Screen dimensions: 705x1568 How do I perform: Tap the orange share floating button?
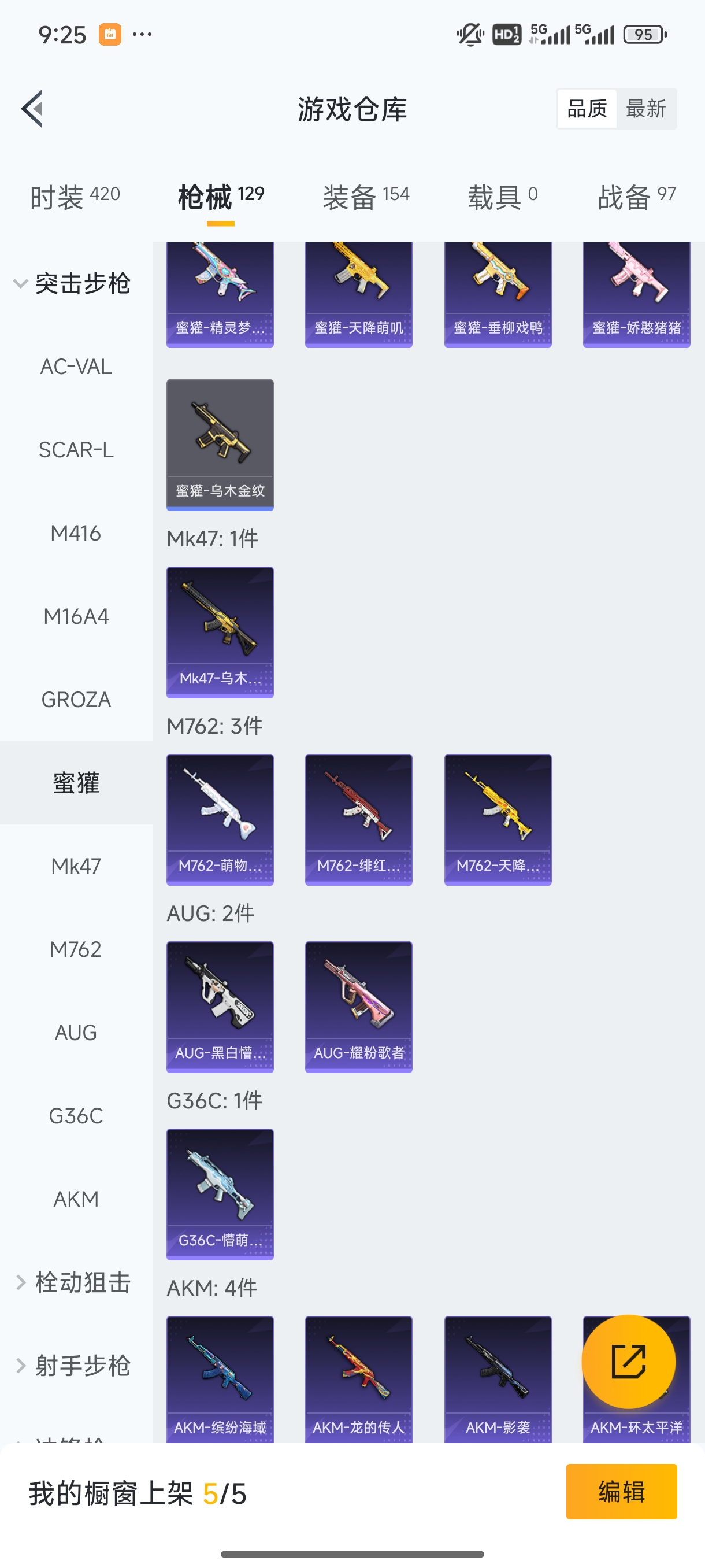pyautogui.click(x=628, y=1361)
